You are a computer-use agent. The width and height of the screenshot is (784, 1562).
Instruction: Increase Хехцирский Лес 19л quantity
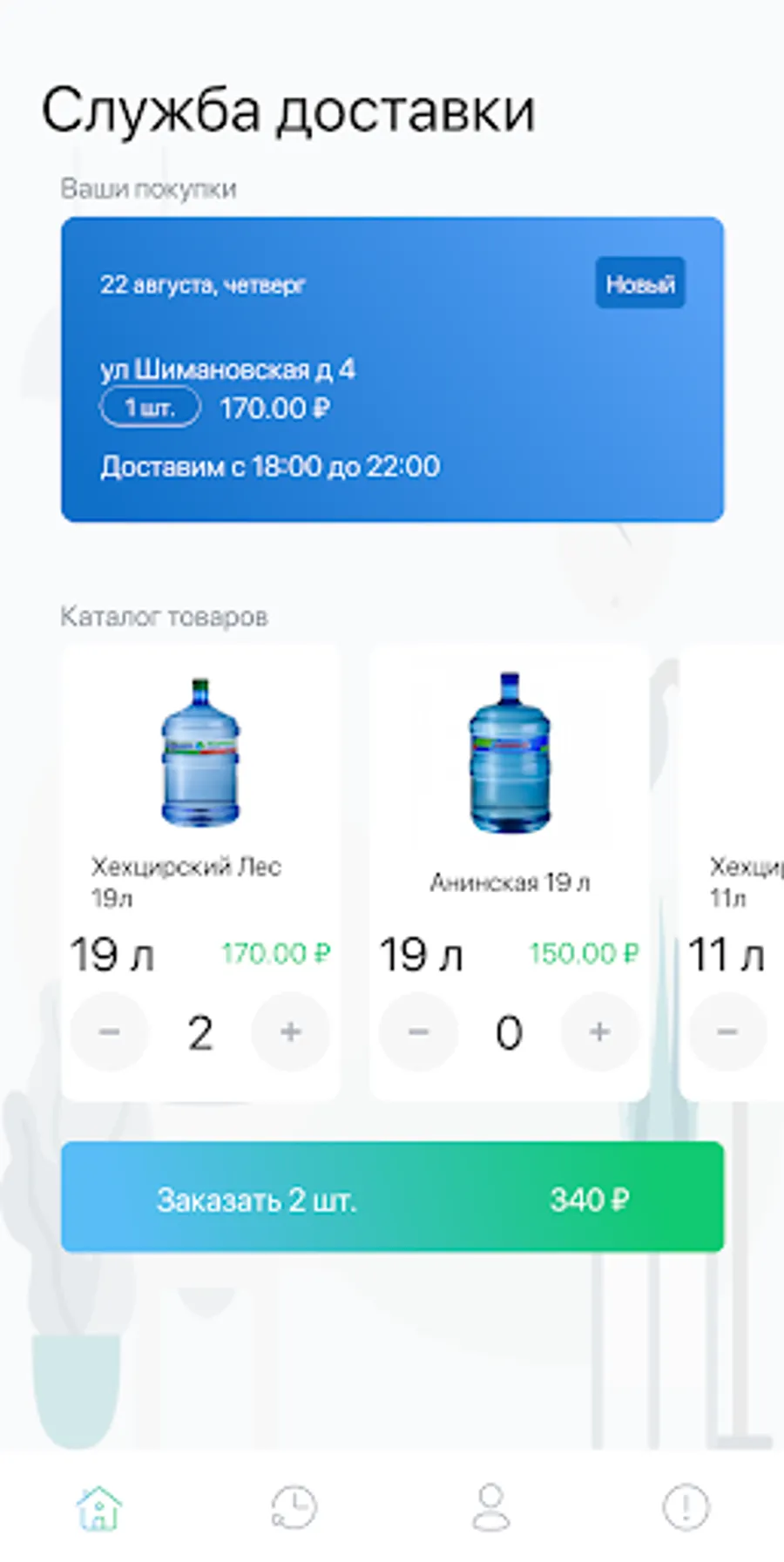(x=290, y=1032)
